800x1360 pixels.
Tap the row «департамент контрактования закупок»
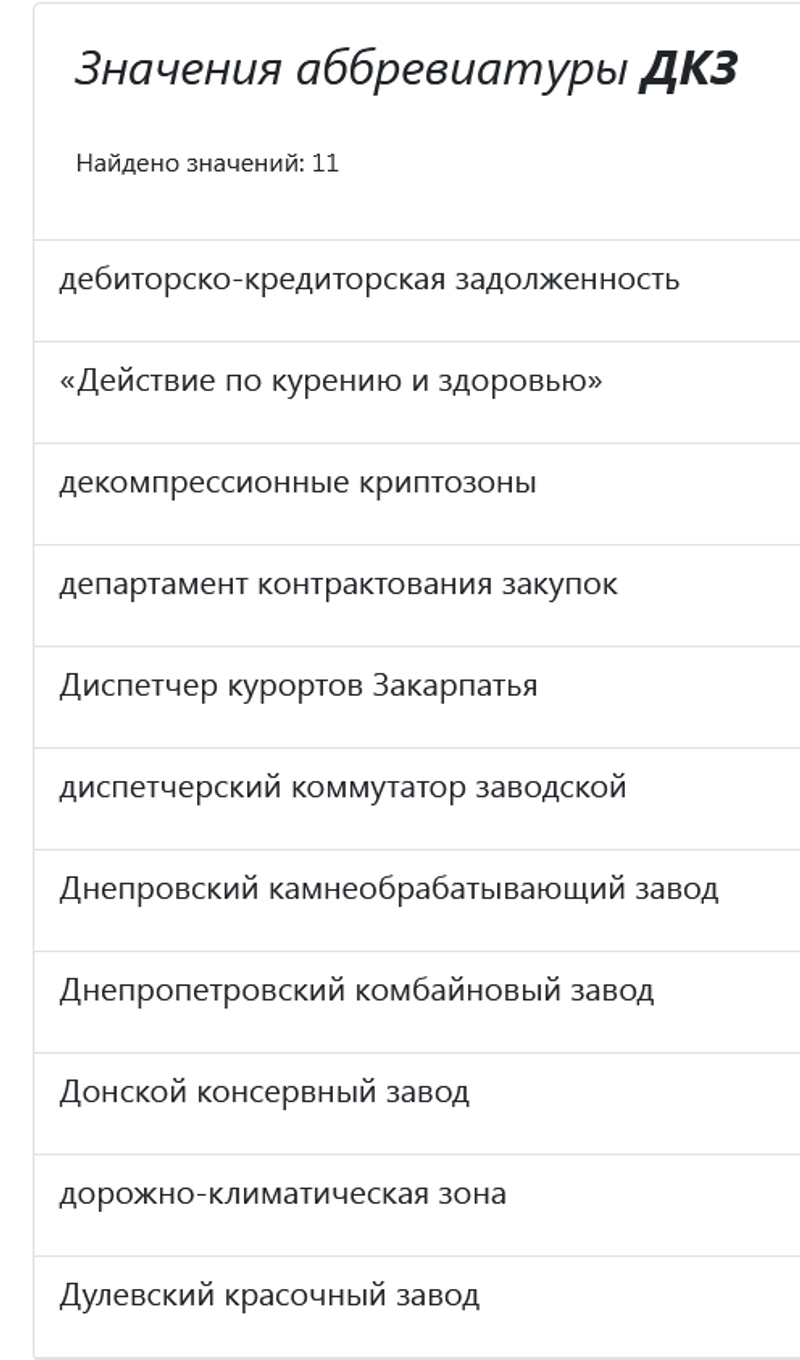[x=338, y=584]
